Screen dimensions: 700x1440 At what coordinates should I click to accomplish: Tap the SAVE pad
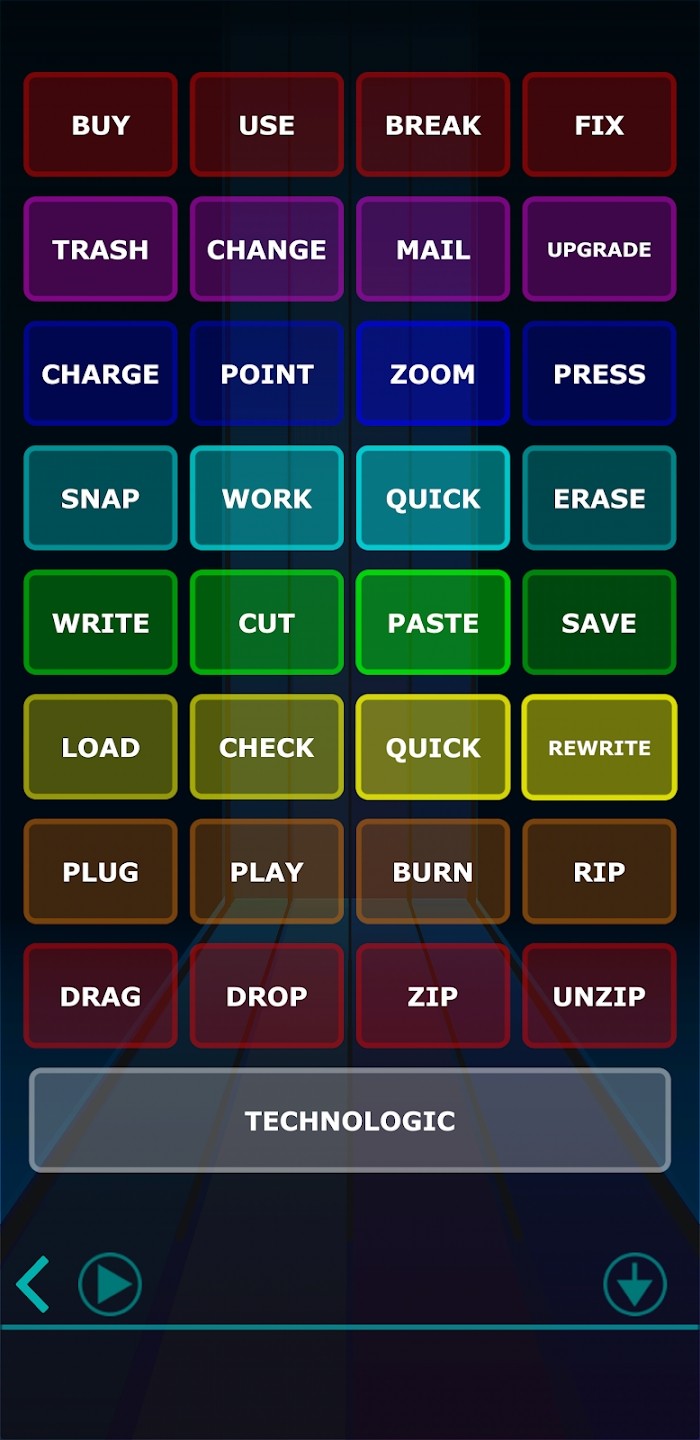(x=599, y=623)
